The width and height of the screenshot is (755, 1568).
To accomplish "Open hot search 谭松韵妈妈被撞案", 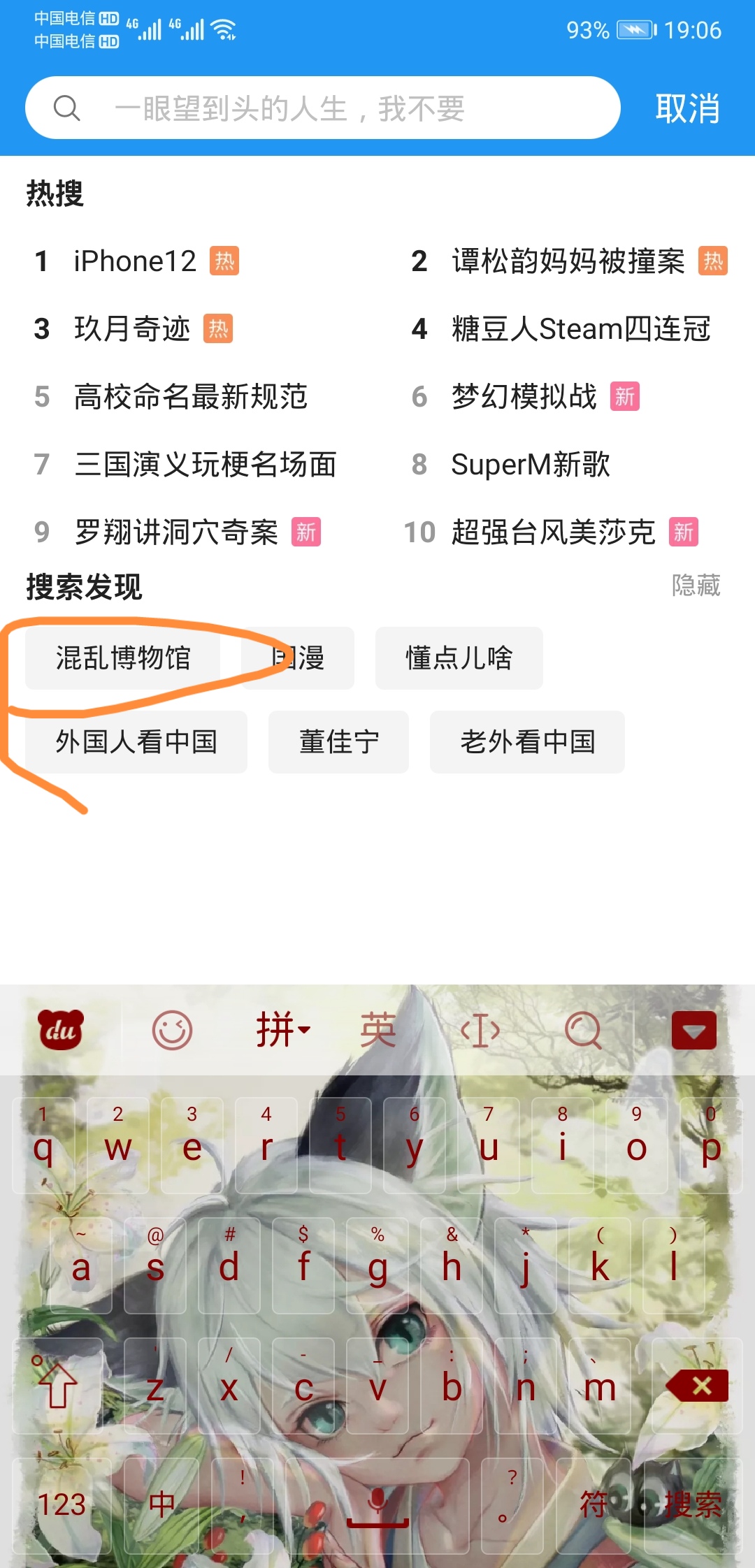I will point(568,261).
